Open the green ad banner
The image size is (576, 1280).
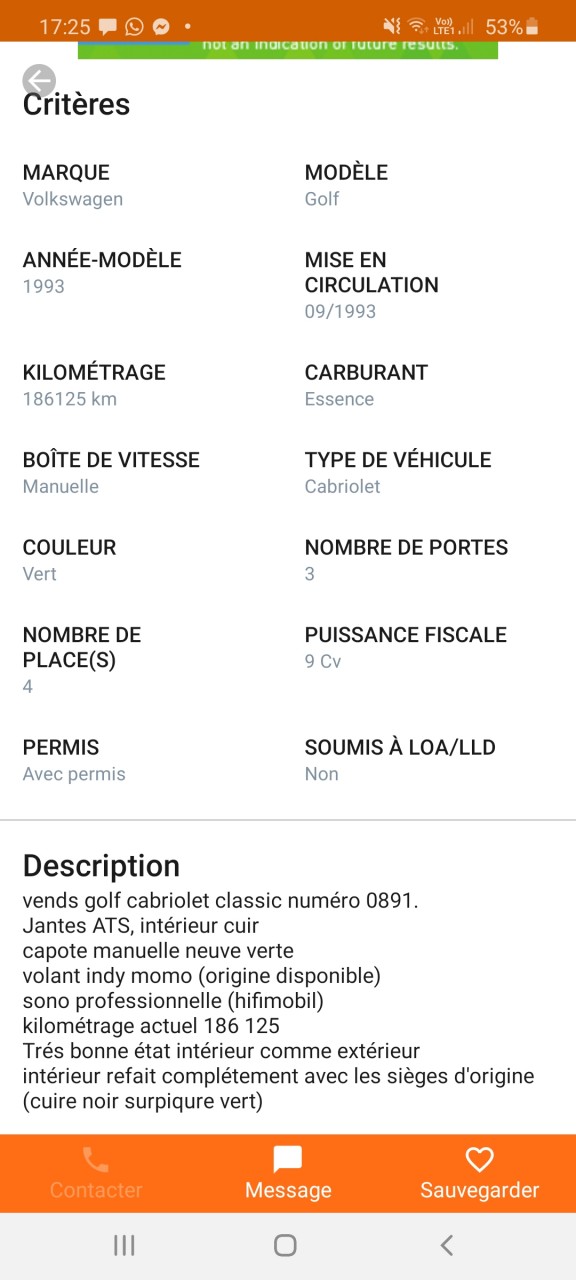288,49
